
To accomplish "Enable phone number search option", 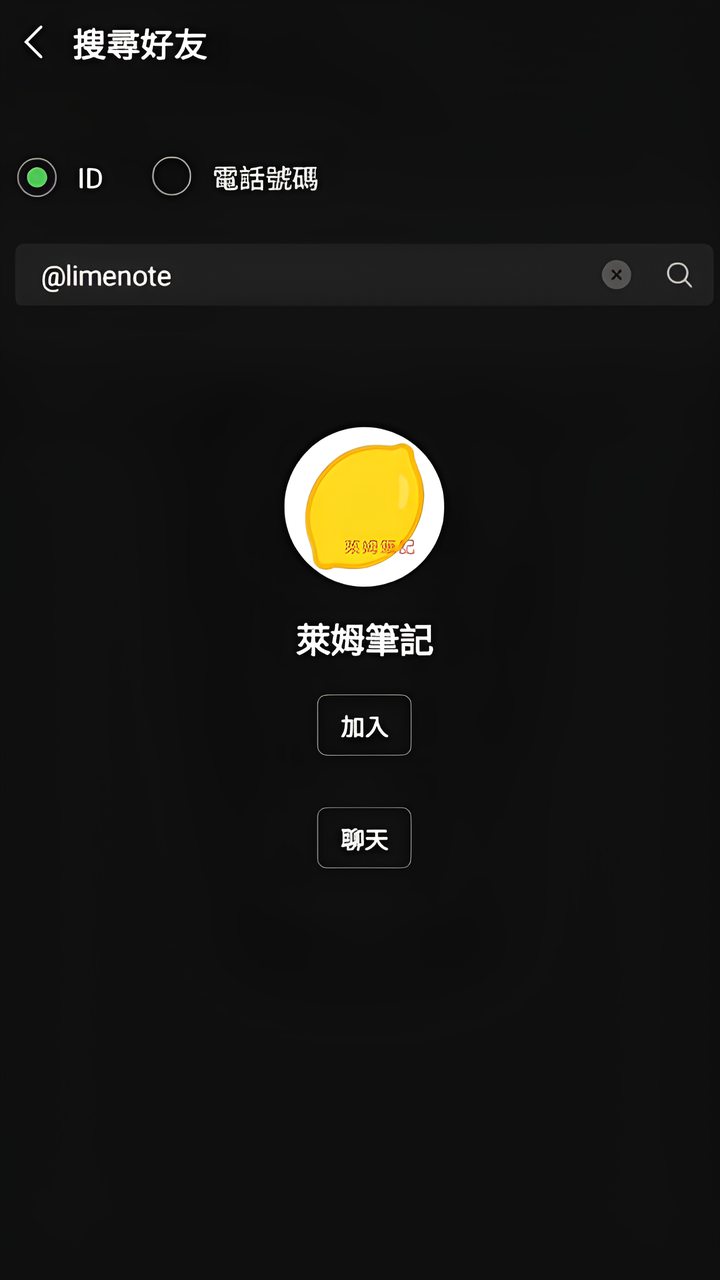I will pyautogui.click(x=171, y=176).
